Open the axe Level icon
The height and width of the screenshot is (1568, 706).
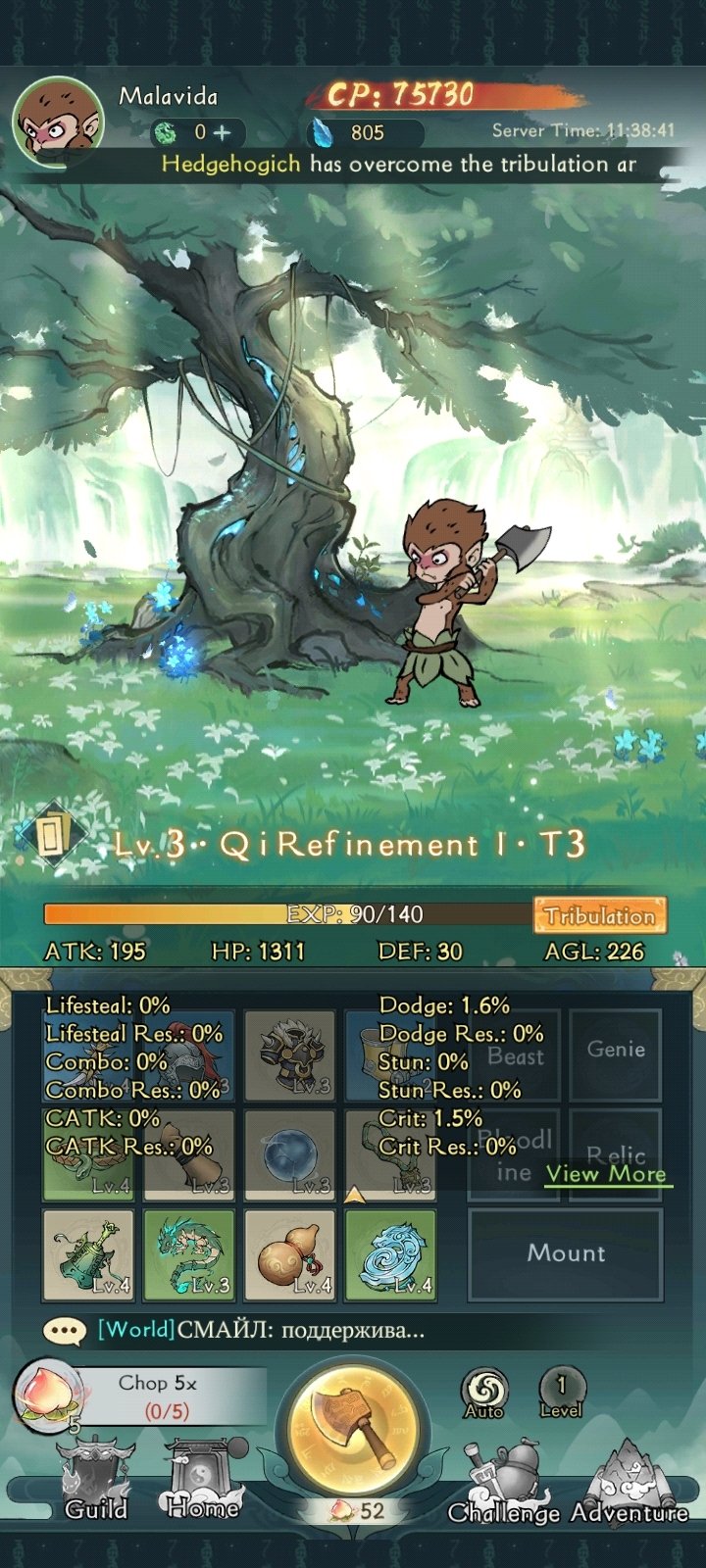click(562, 1393)
